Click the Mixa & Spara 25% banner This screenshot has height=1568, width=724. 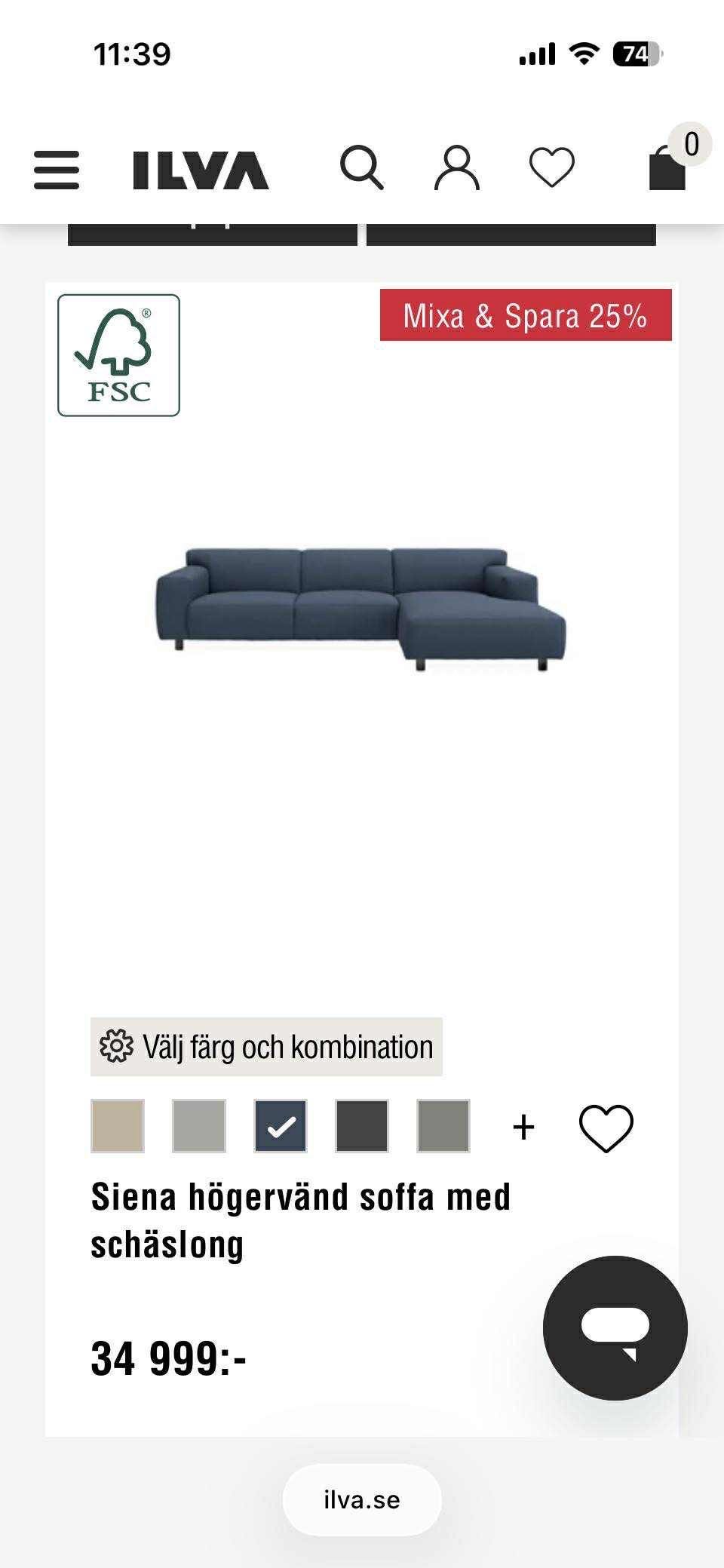(525, 318)
